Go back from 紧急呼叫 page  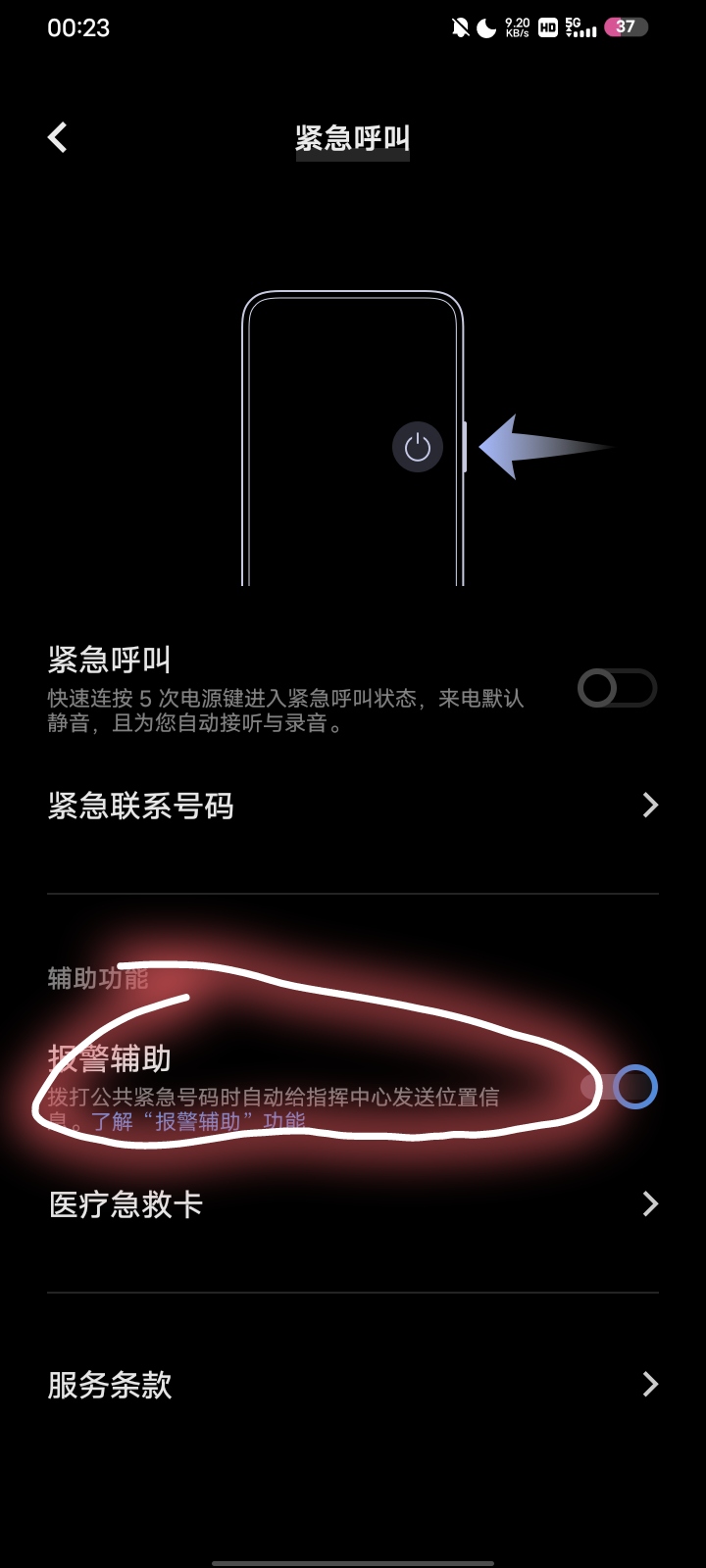click(x=58, y=137)
